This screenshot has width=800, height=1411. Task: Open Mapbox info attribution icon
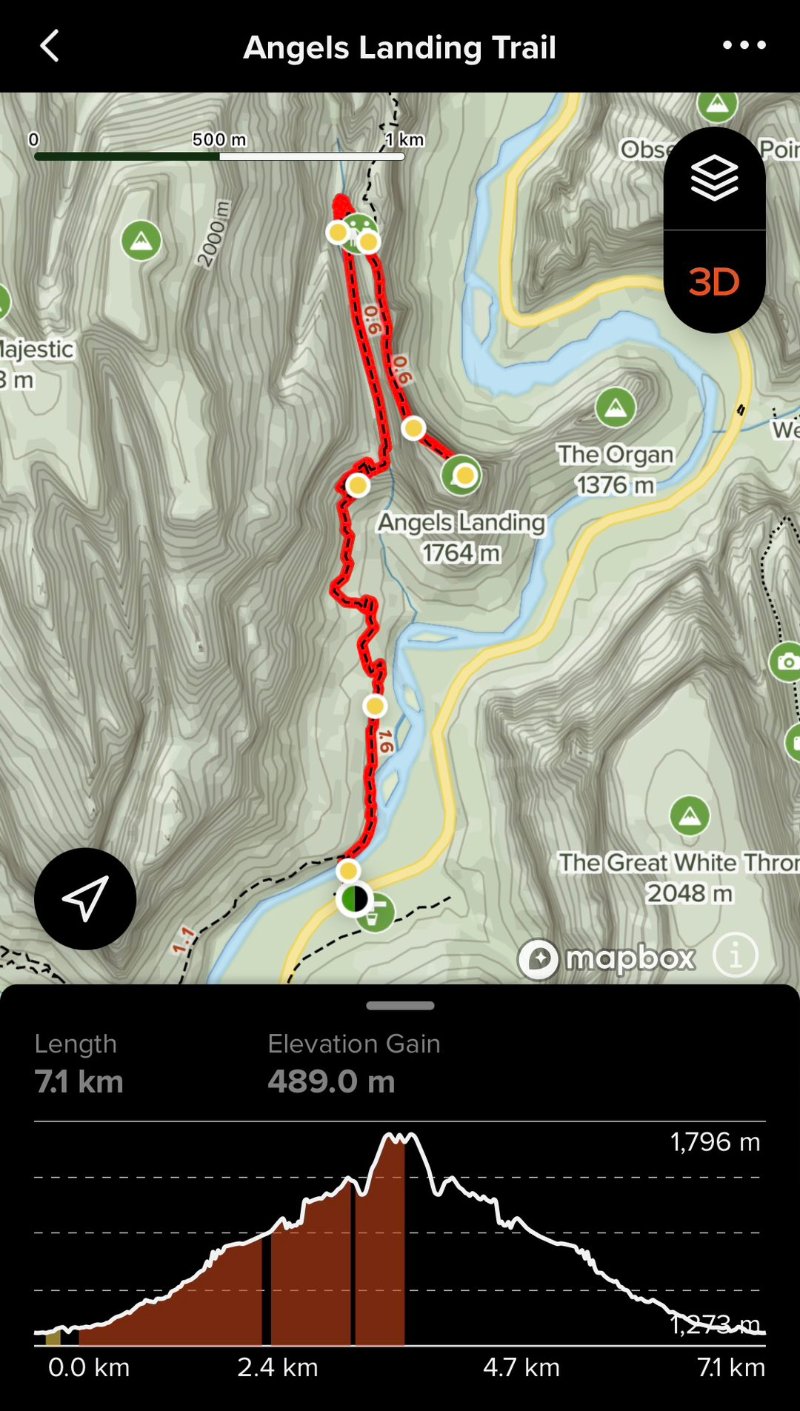pyautogui.click(x=735, y=957)
